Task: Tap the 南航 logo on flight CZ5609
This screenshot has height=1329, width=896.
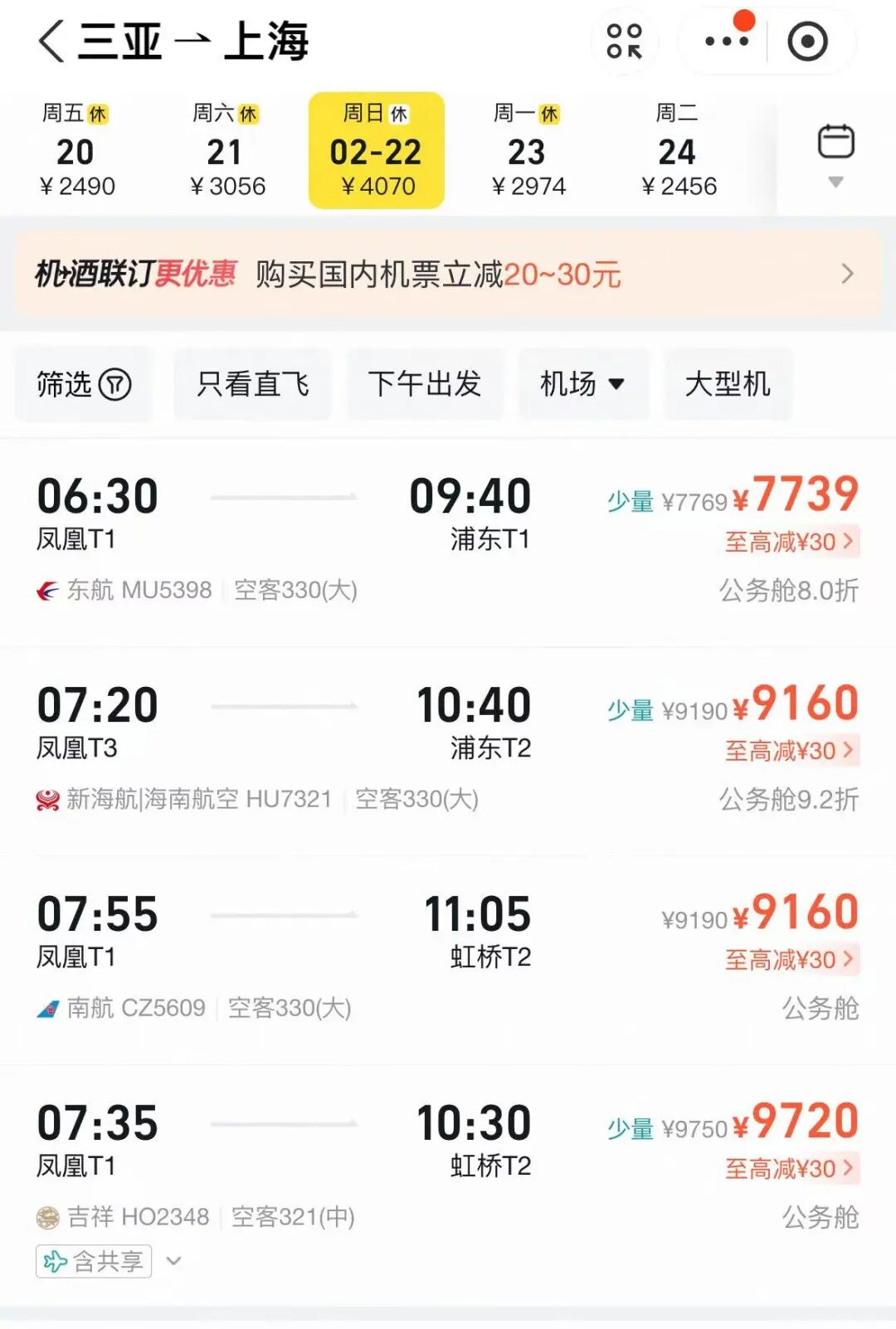Action: 47,1009
